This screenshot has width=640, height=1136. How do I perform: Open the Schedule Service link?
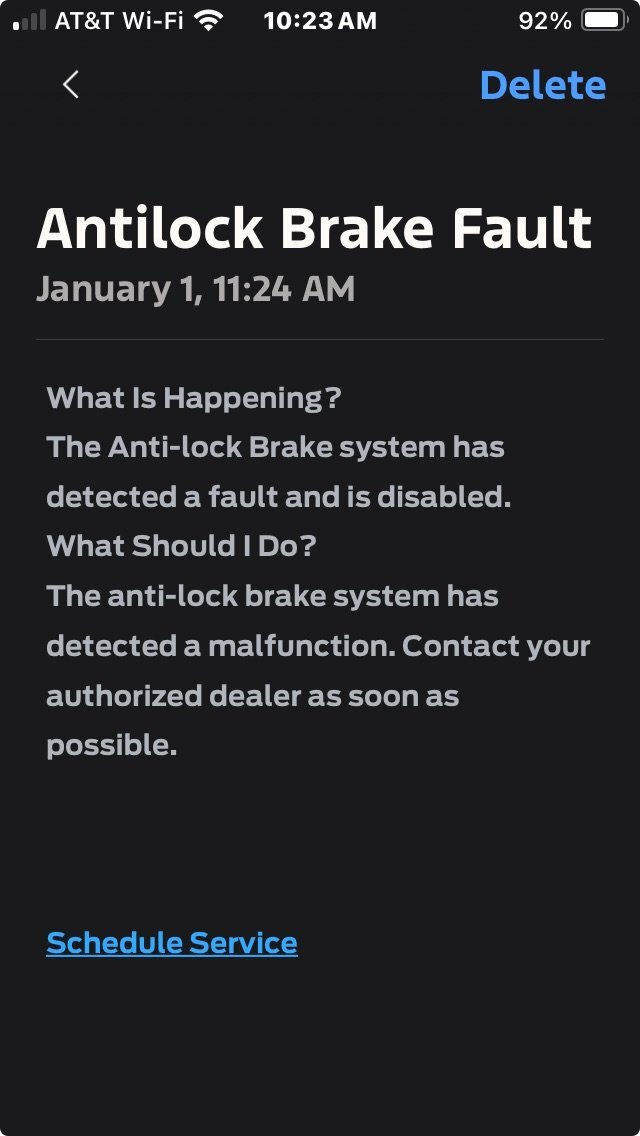click(x=172, y=943)
